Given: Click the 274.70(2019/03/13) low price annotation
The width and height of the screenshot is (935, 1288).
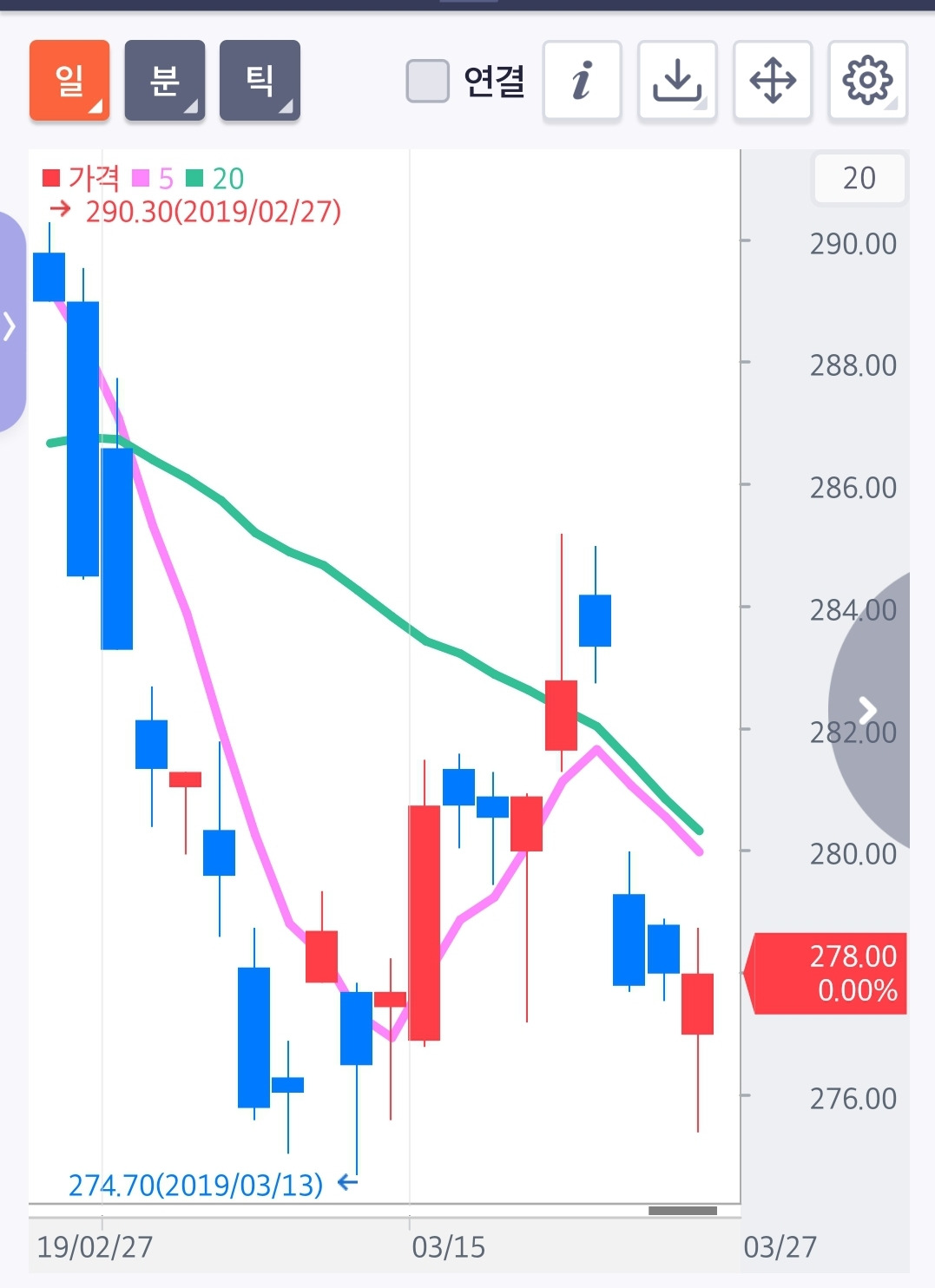Looking at the screenshot, I should 194,1182.
